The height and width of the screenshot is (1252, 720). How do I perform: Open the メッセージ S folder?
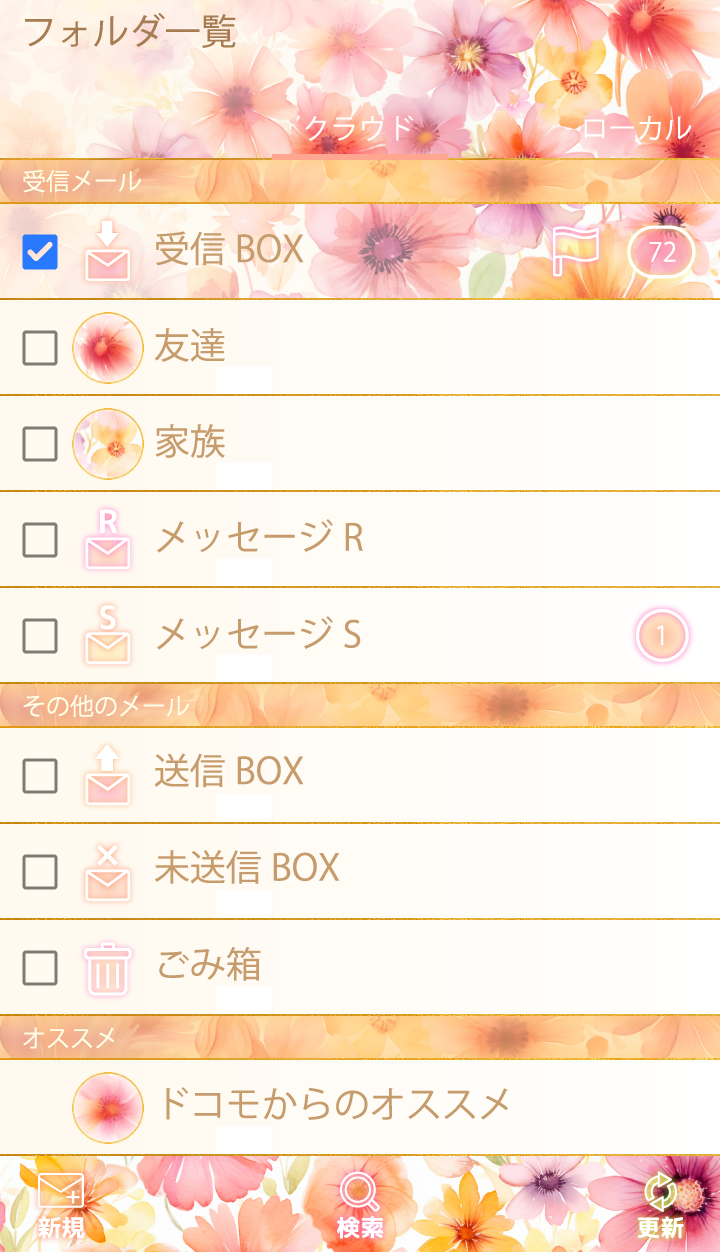pos(258,635)
